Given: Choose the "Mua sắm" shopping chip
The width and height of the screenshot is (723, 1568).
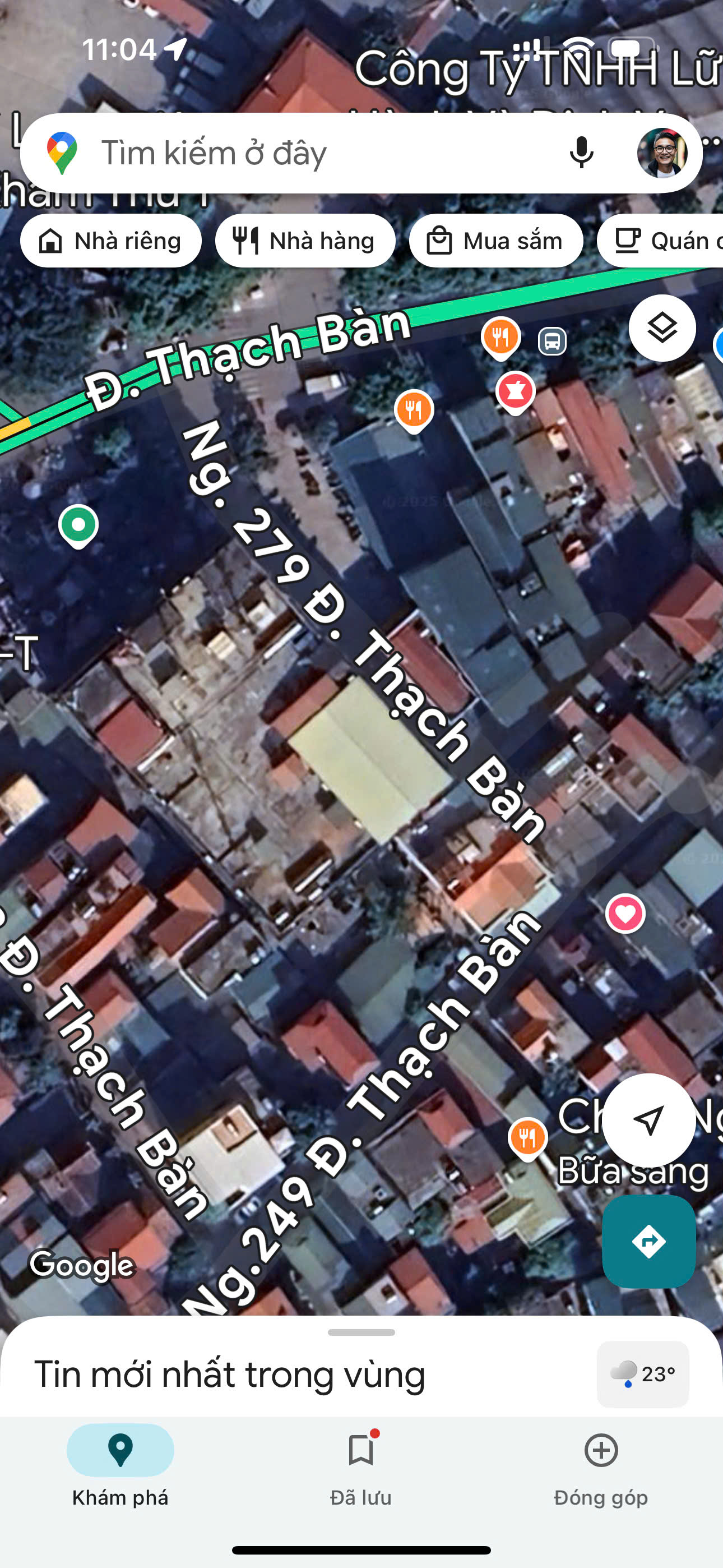Looking at the screenshot, I should [x=496, y=241].
